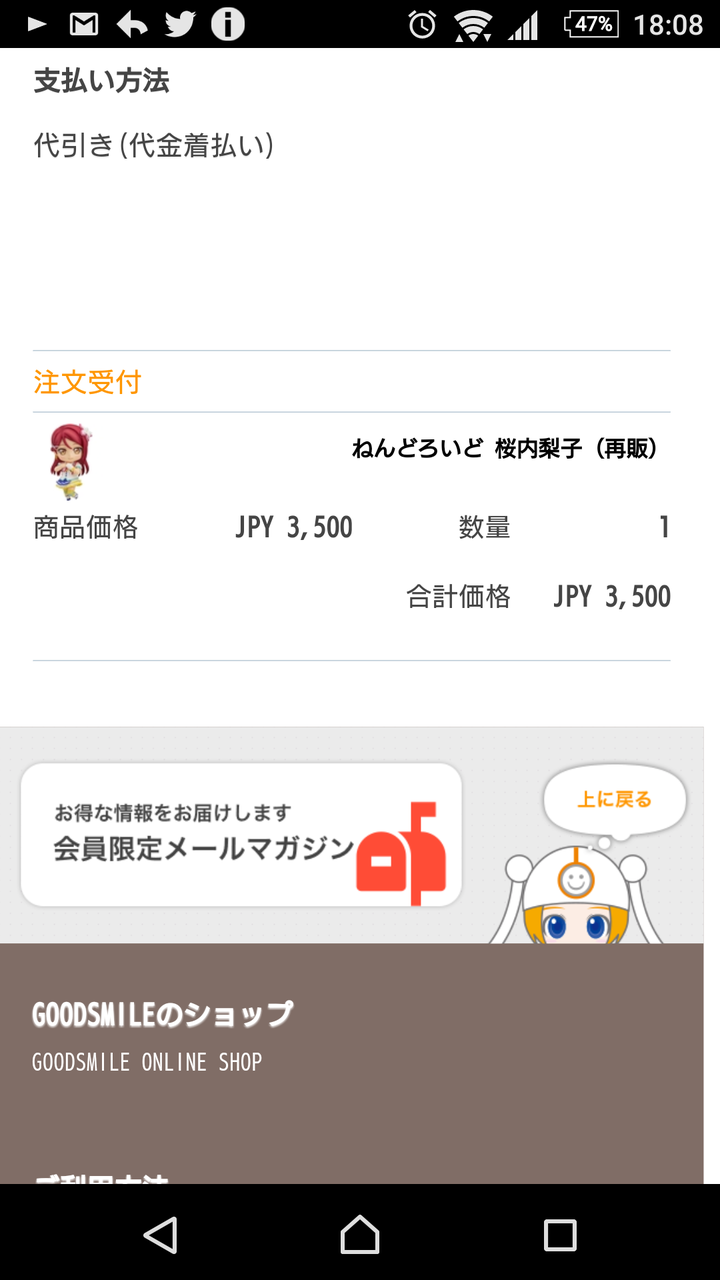Open the 会員限定メールマガジン banner

[241, 834]
